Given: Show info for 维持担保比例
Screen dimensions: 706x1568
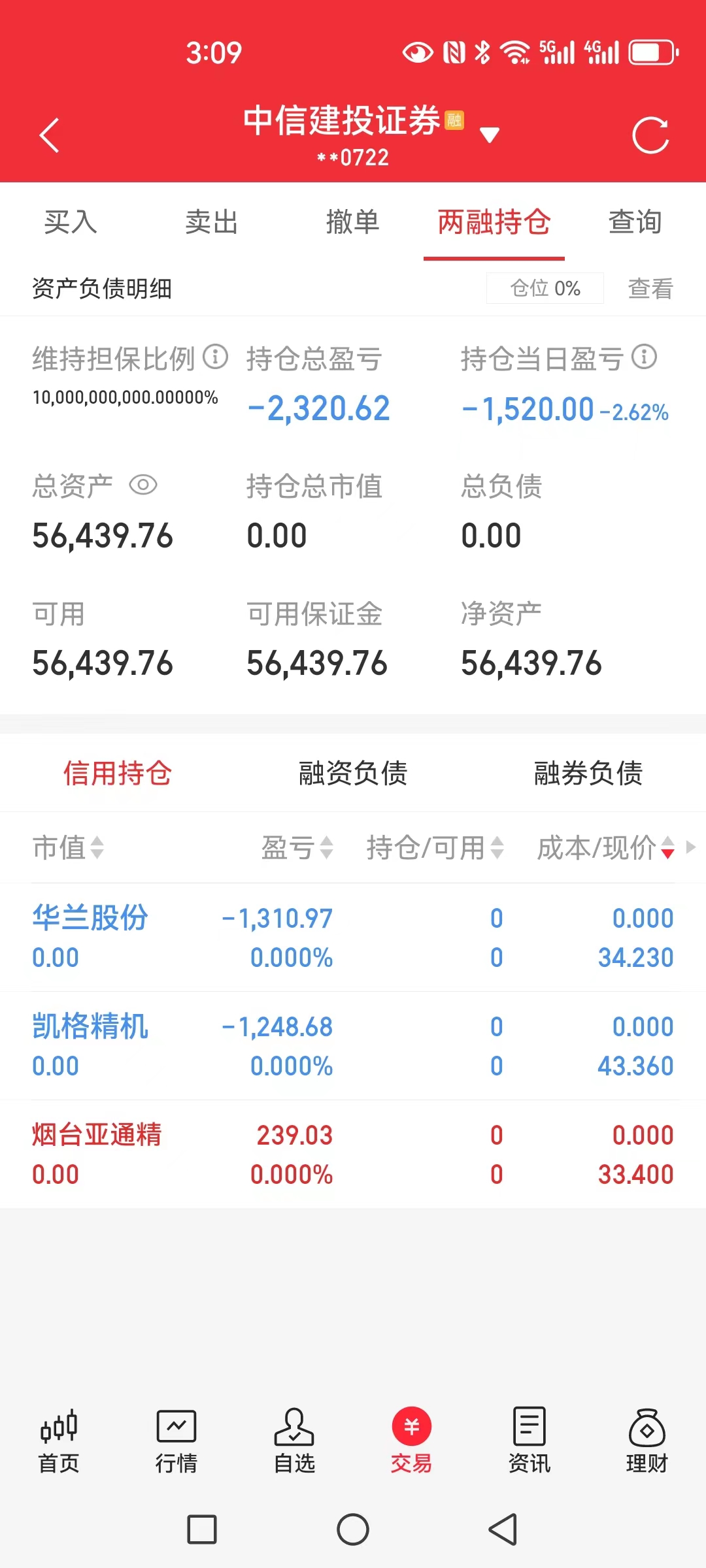Looking at the screenshot, I should [x=215, y=357].
